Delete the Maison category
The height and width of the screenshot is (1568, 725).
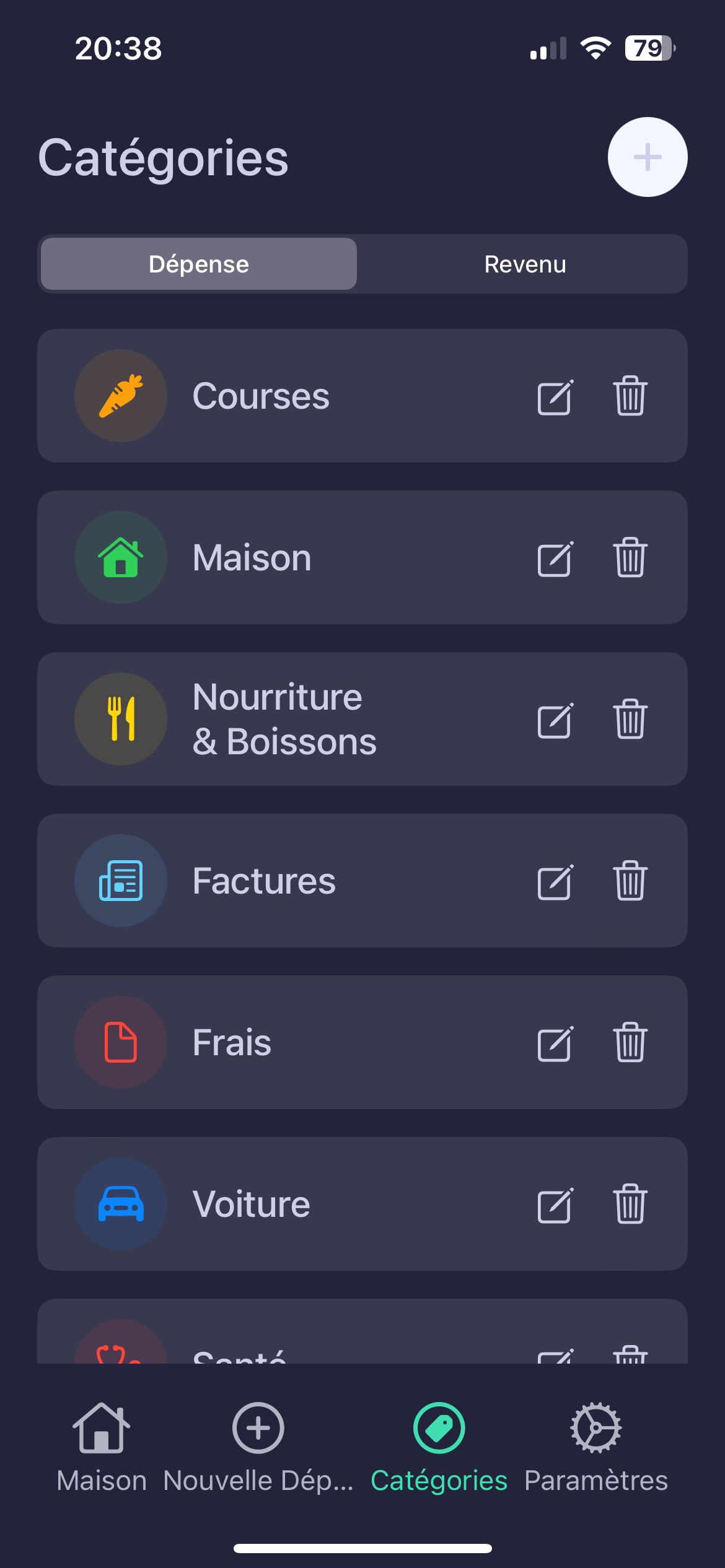tap(630, 557)
